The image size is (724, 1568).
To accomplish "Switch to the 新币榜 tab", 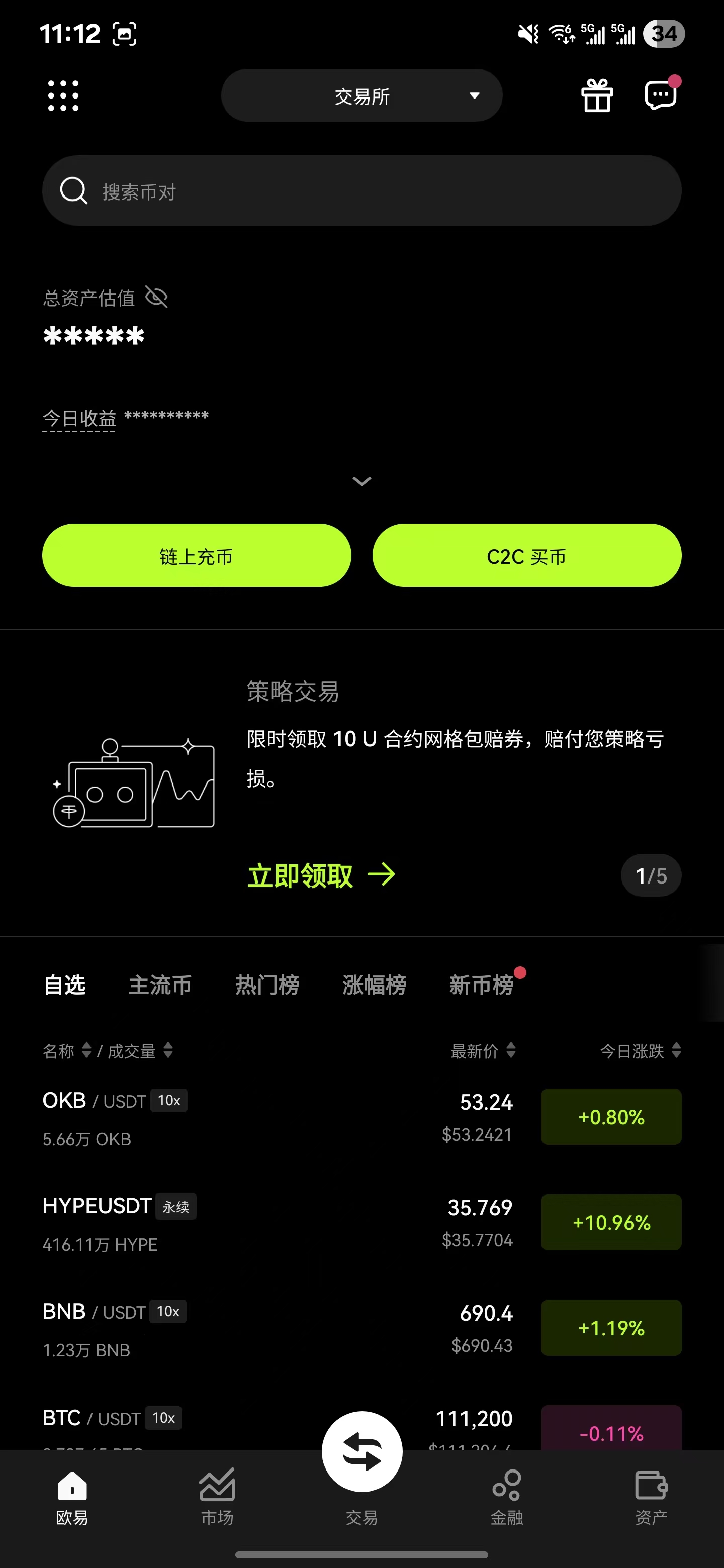I will [x=481, y=985].
